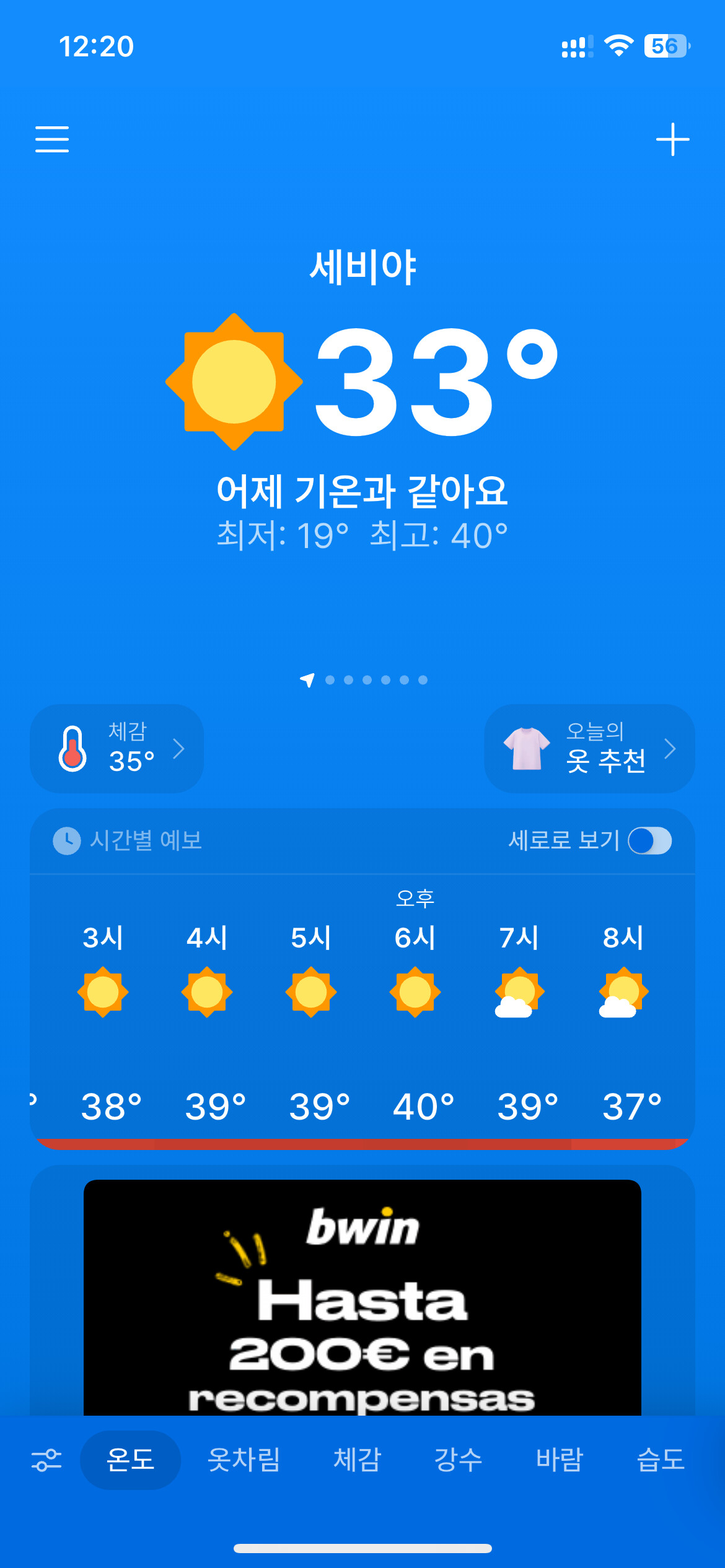Open the hamburger menu

[x=52, y=139]
